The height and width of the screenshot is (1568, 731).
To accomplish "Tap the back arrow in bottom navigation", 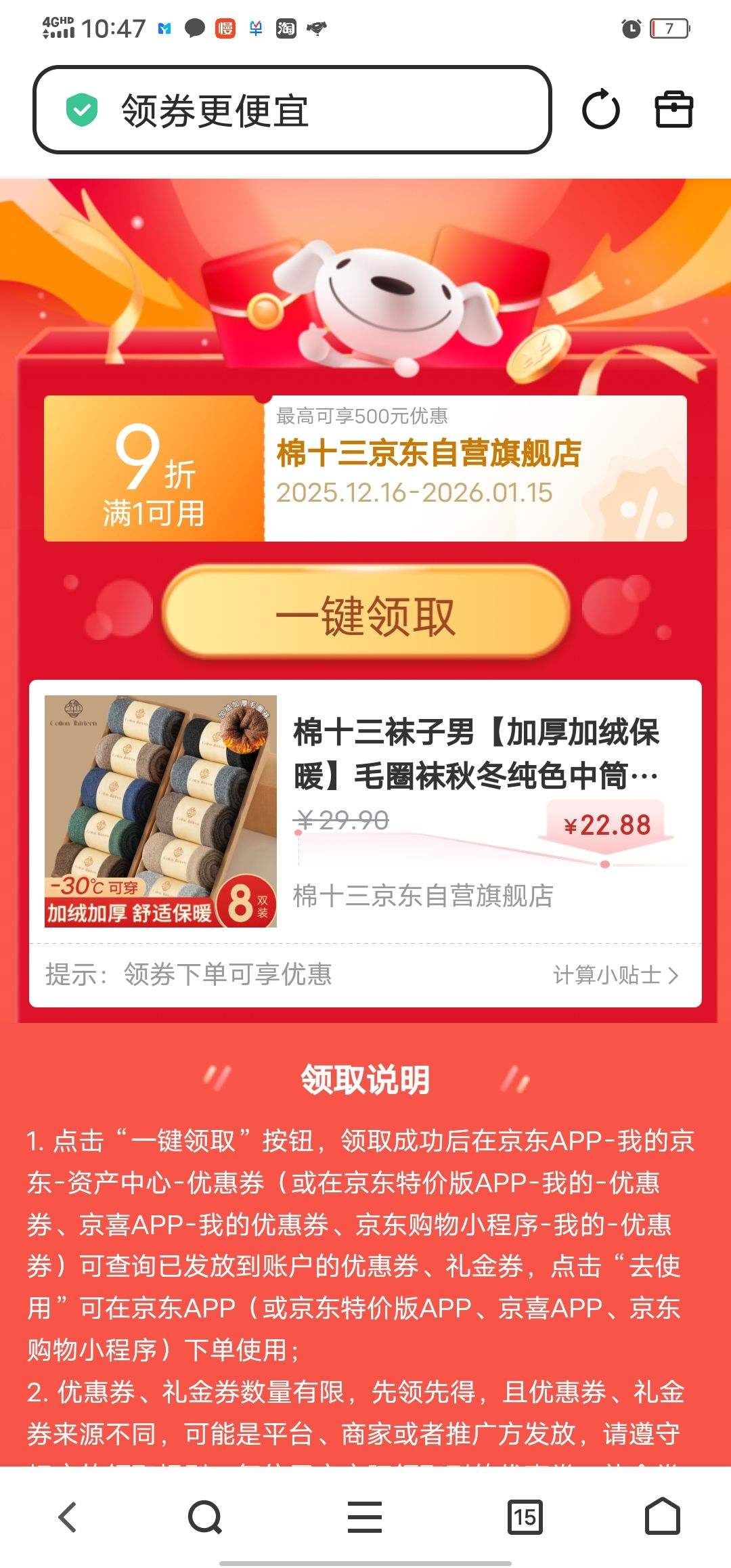I will (68, 1517).
